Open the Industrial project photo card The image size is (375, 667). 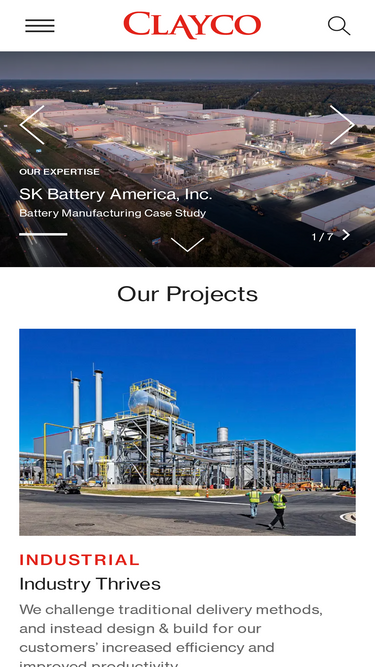tap(188, 432)
